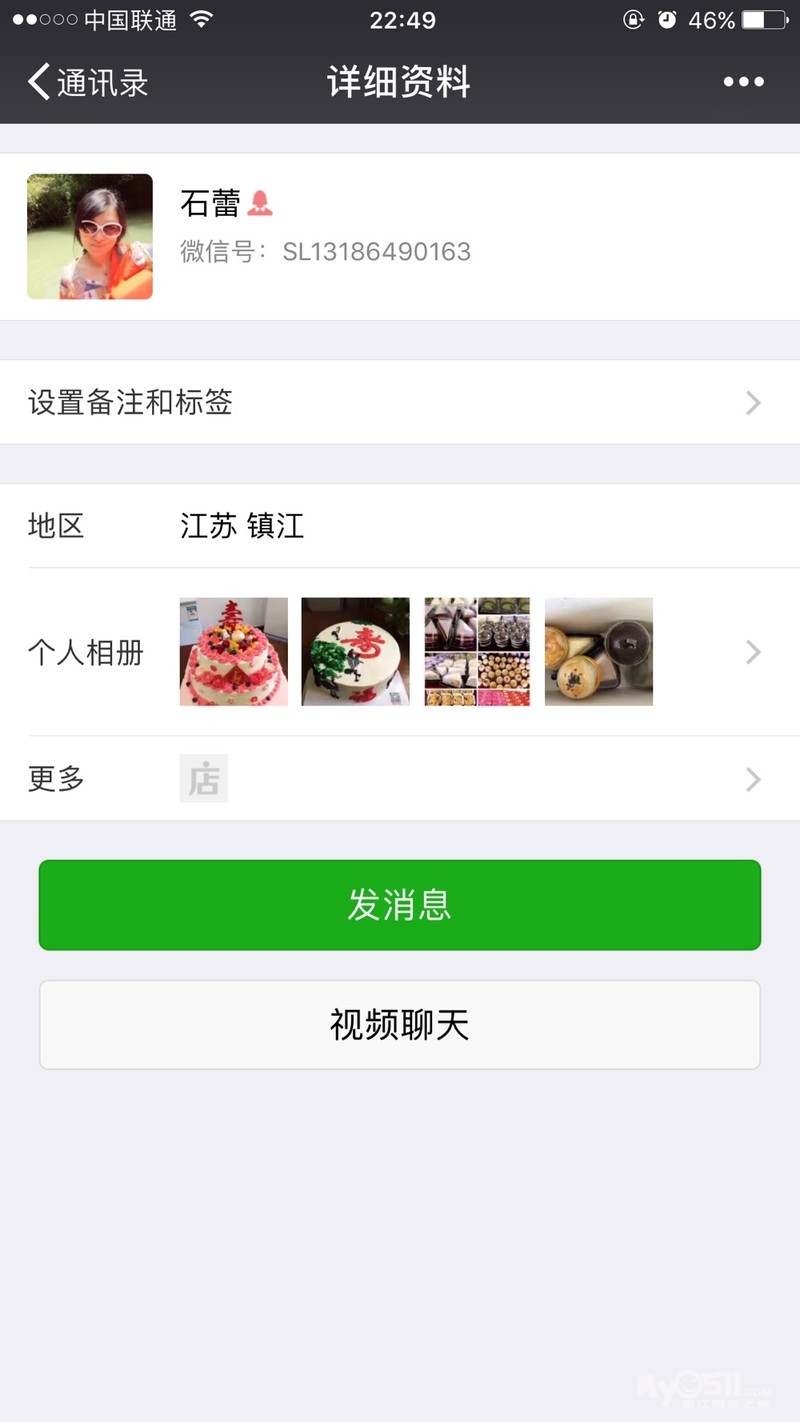
Task: Open the 个人相册 photo album
Action: tap(400, 652)
